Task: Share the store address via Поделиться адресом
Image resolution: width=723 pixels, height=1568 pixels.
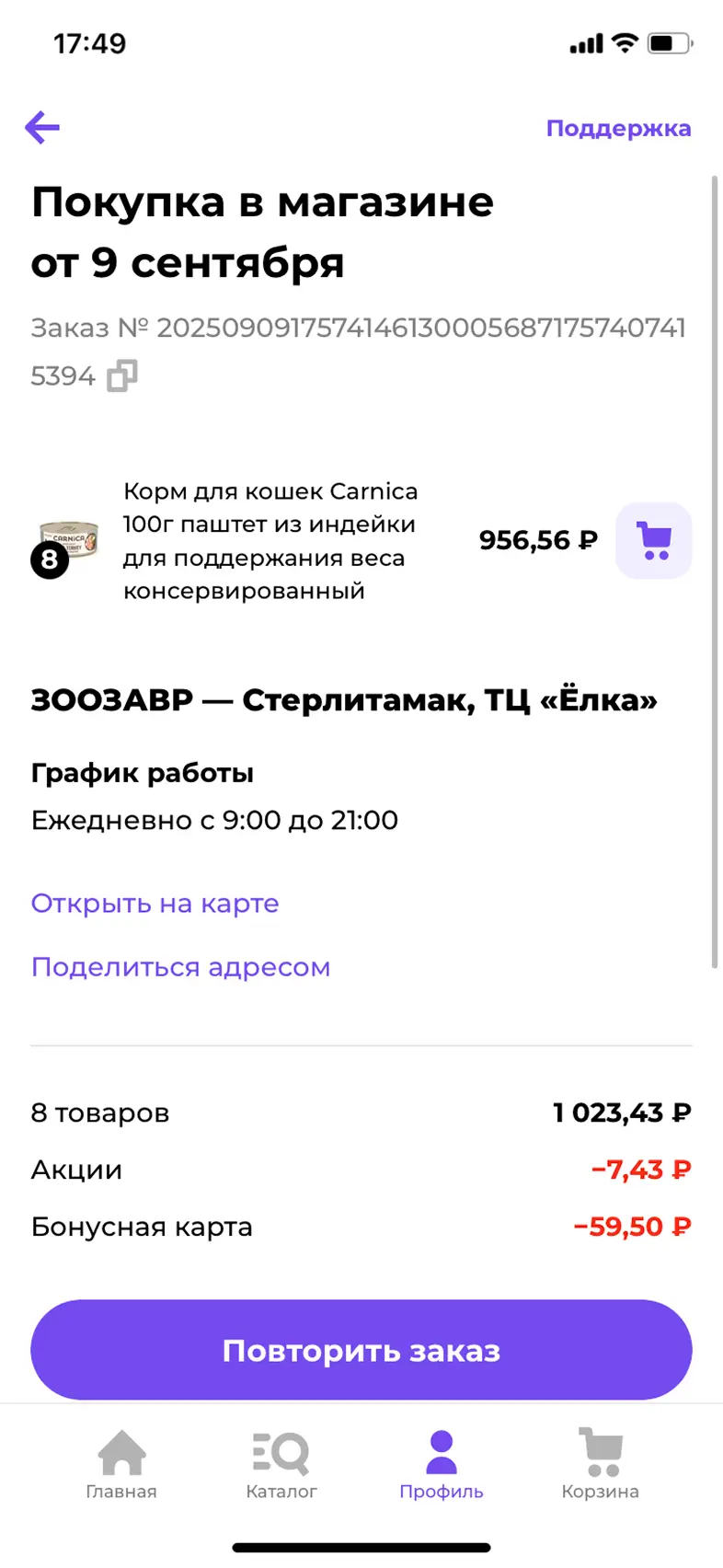Action: (180, 967)
